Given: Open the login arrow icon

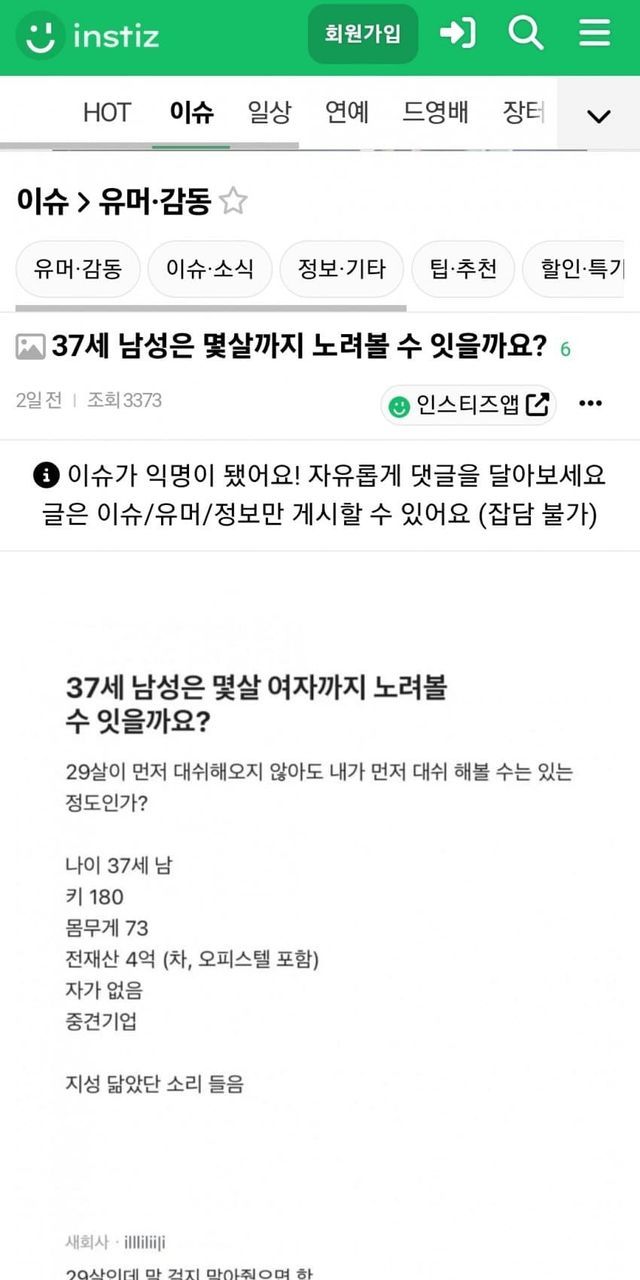Looking at the screenshot, I should pos(458,33).
